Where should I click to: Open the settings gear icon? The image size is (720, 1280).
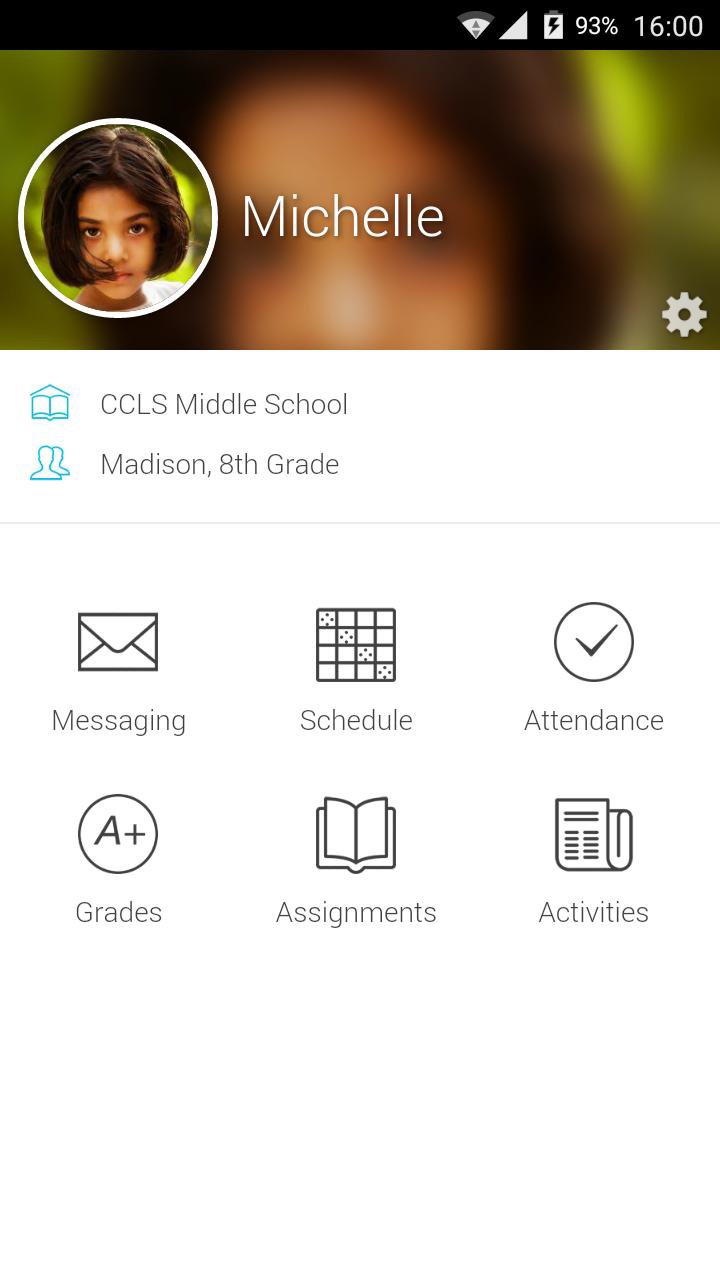point(684,315)
